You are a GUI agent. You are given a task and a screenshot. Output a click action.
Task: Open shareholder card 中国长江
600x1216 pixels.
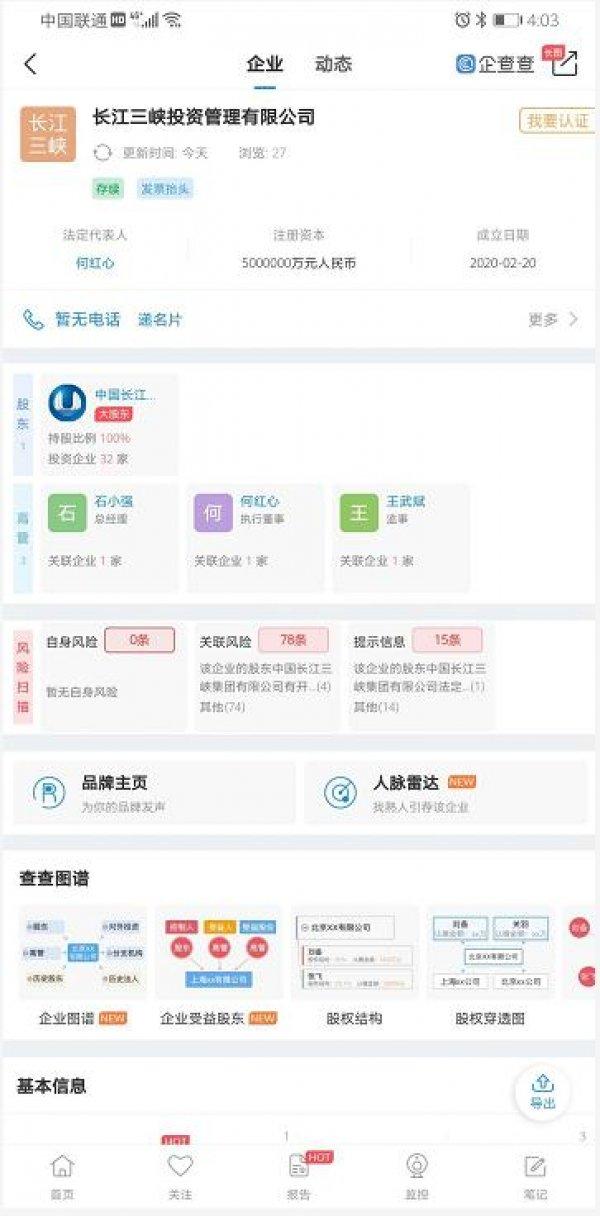pyautogui.click(x=110, y=425)
